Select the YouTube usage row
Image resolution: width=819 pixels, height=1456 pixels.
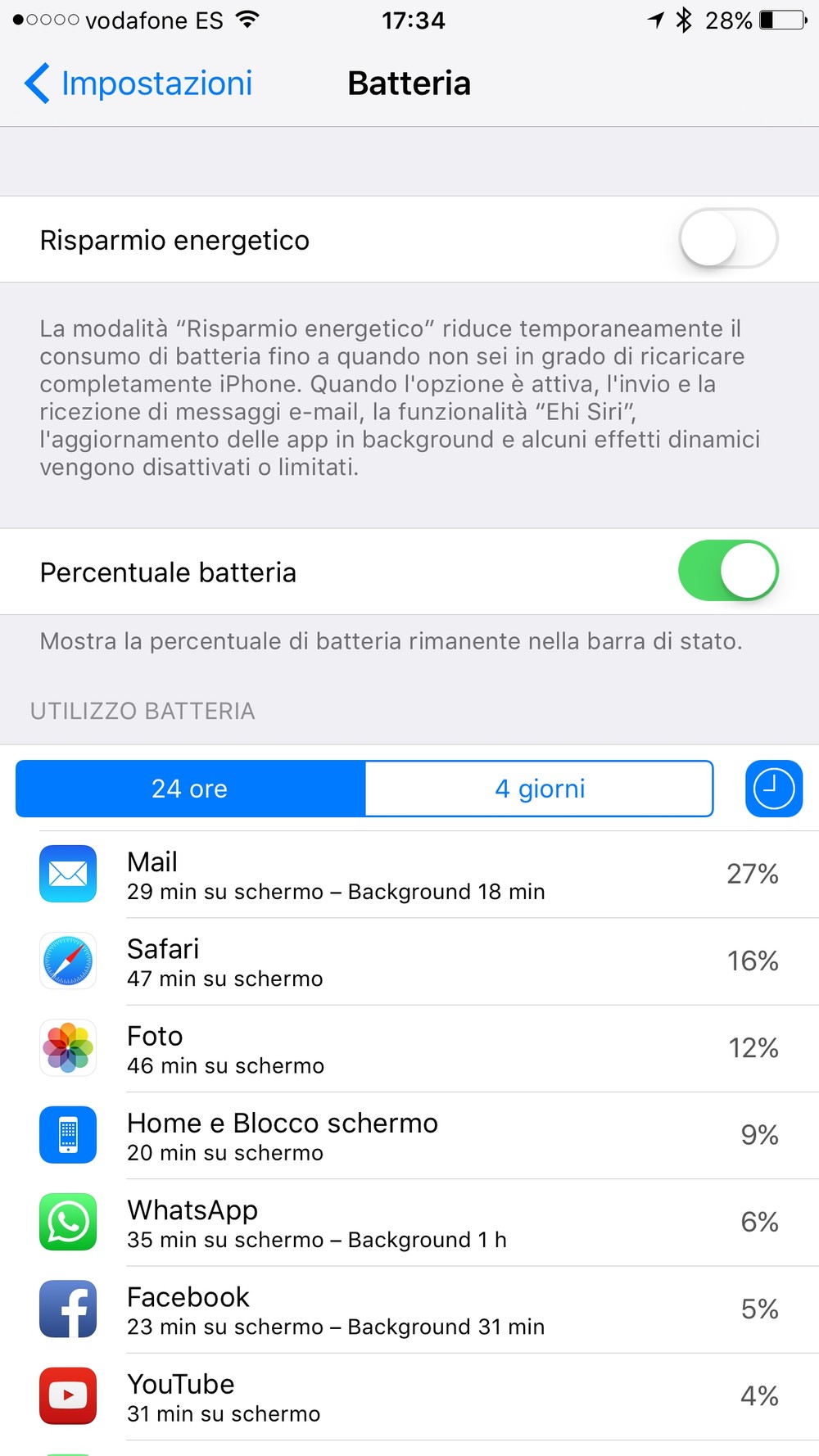tap(409, 1396)
